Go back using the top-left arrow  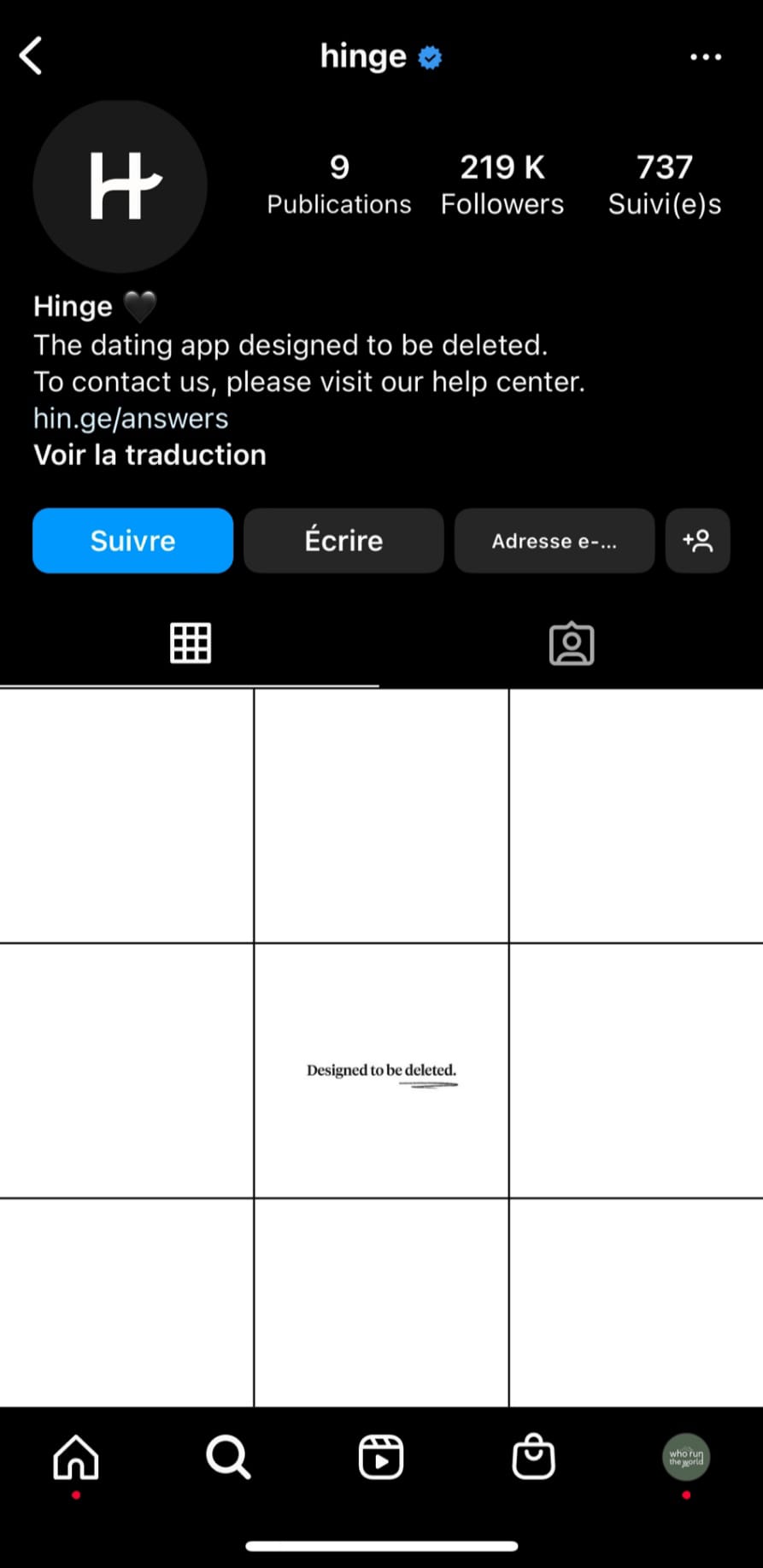(x=31, y=56)
